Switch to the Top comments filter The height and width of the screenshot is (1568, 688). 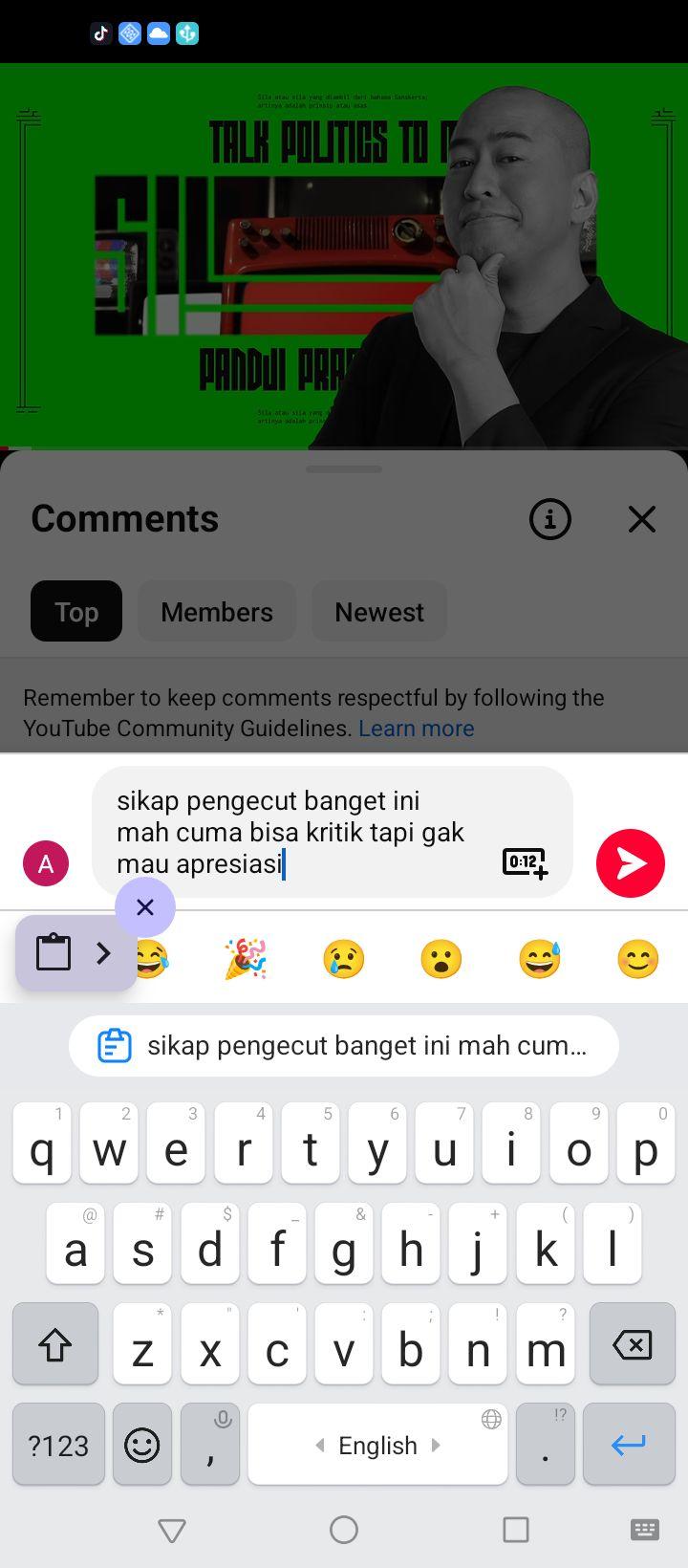pyautogui.click(x=76, y=611)
